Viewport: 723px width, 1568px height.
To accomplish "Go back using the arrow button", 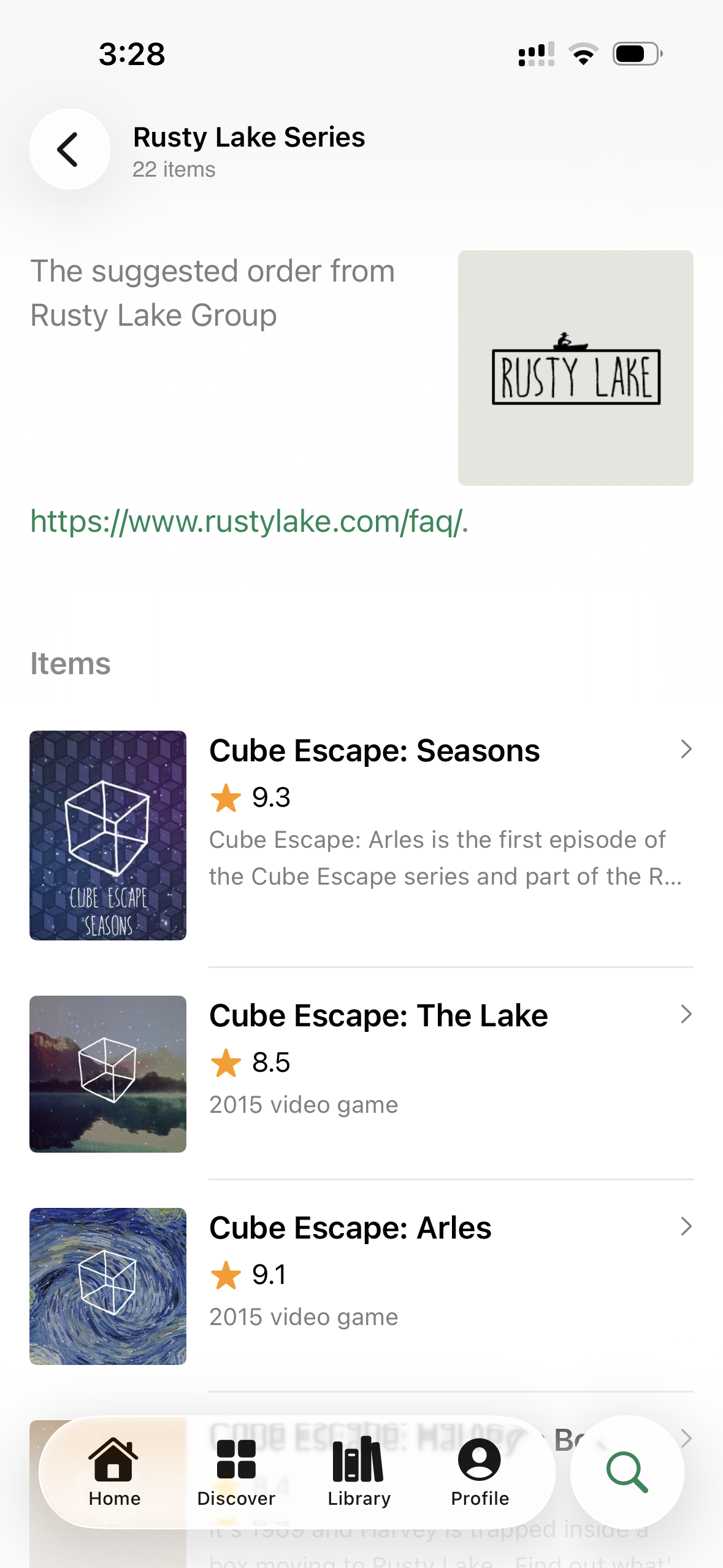I will pyautogui.click(x=69, y=149).
